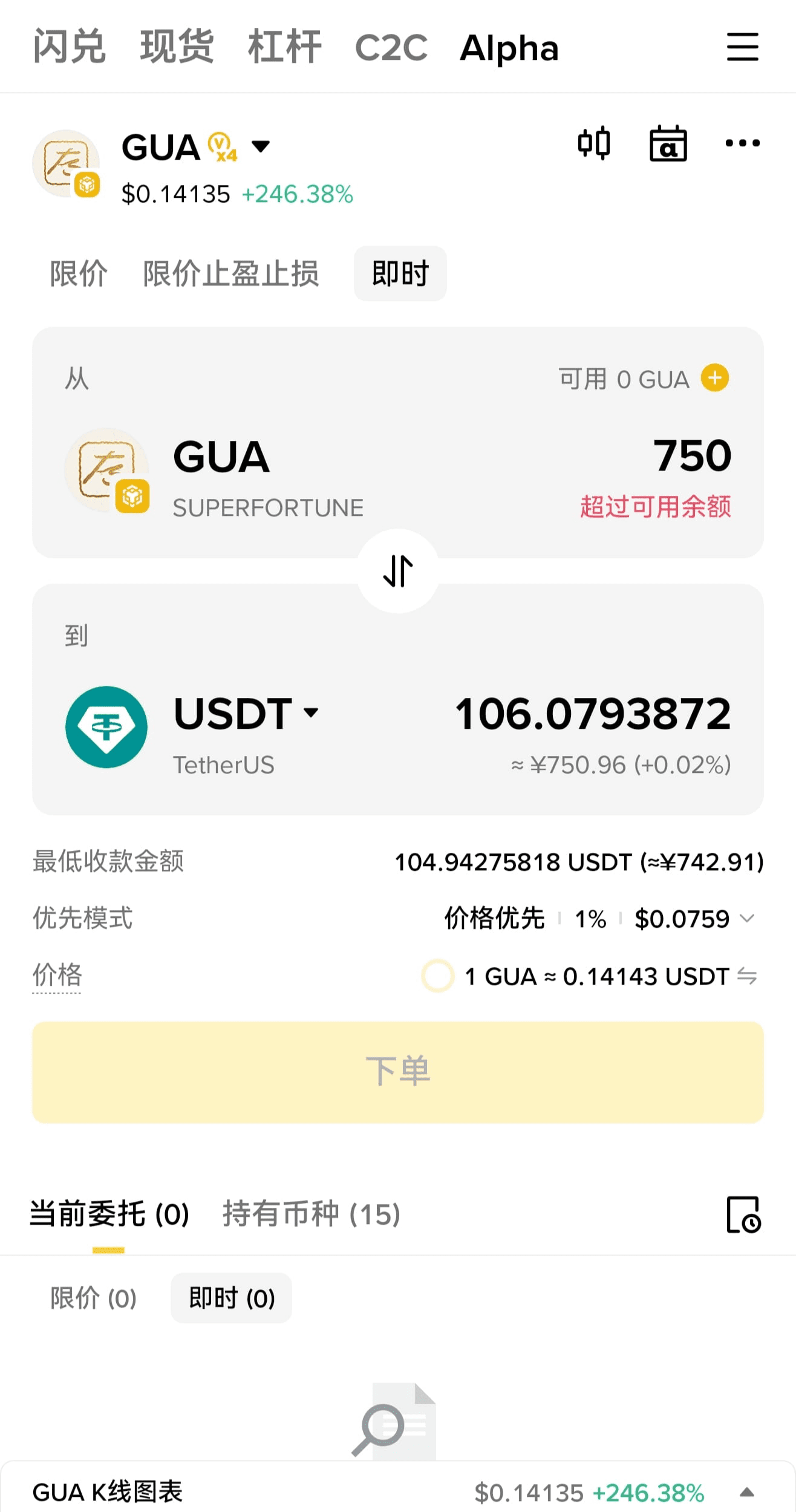Screen dimensions: 796x1512
Task: Select the 限价 order type
Action: click(x=79, y=273)
